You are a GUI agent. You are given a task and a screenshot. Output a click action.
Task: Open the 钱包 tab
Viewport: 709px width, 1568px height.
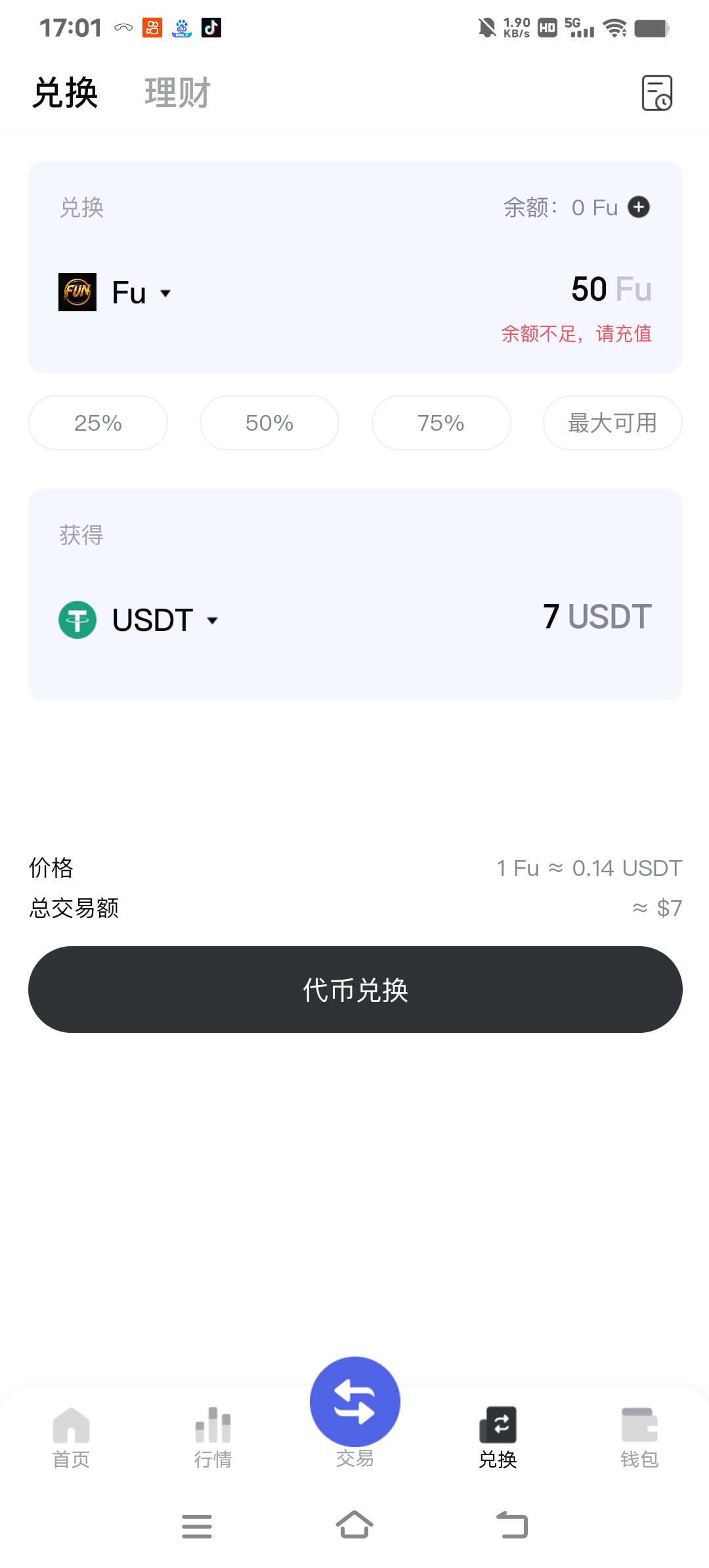[x=639, y=1438]
